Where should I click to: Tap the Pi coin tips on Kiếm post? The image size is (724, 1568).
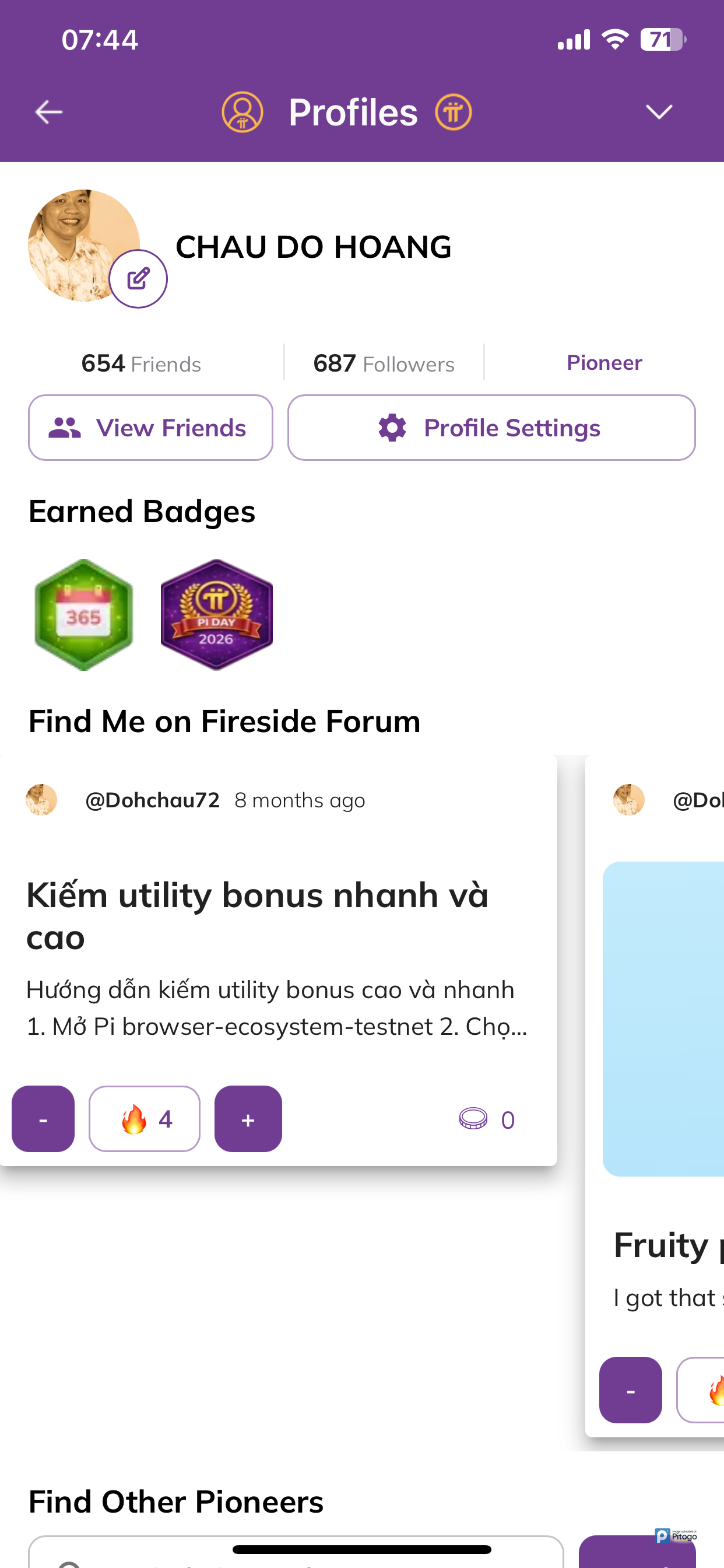487,1119
